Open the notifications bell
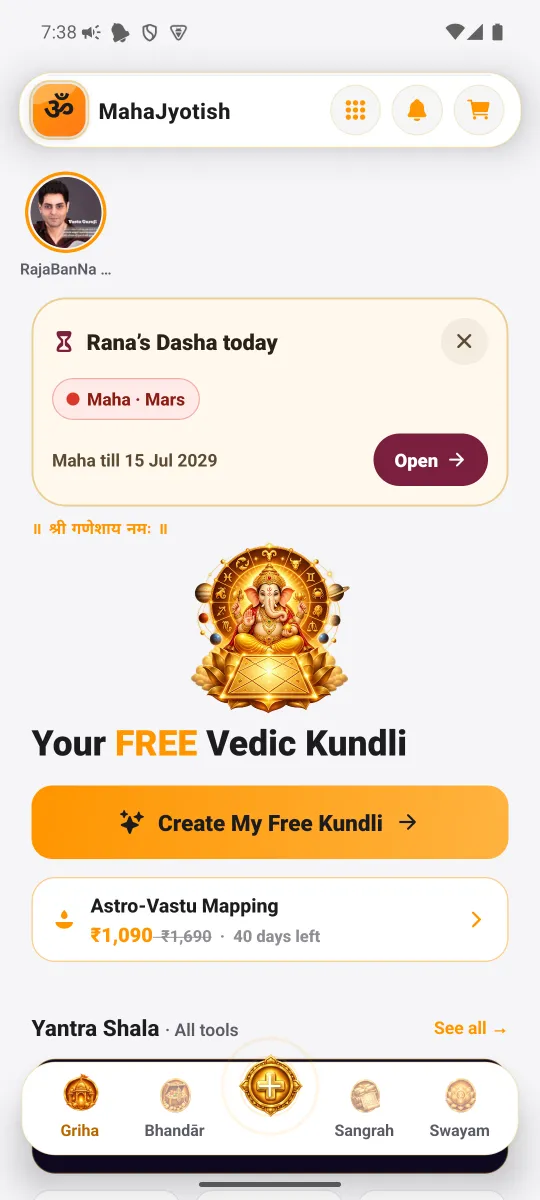This screenshot has height=1200, width=540. [417, 110]
